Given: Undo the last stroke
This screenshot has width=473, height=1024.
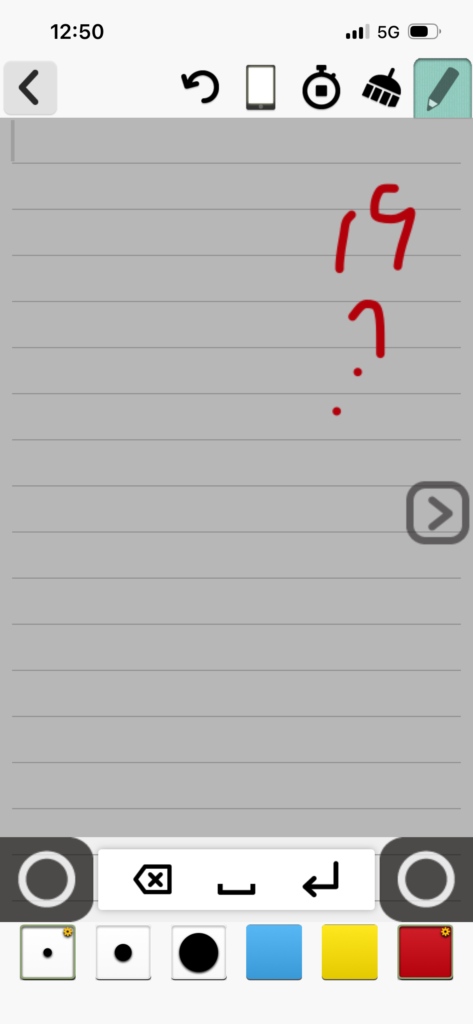Looking at the screenshot, I should [x=200, y=88].
